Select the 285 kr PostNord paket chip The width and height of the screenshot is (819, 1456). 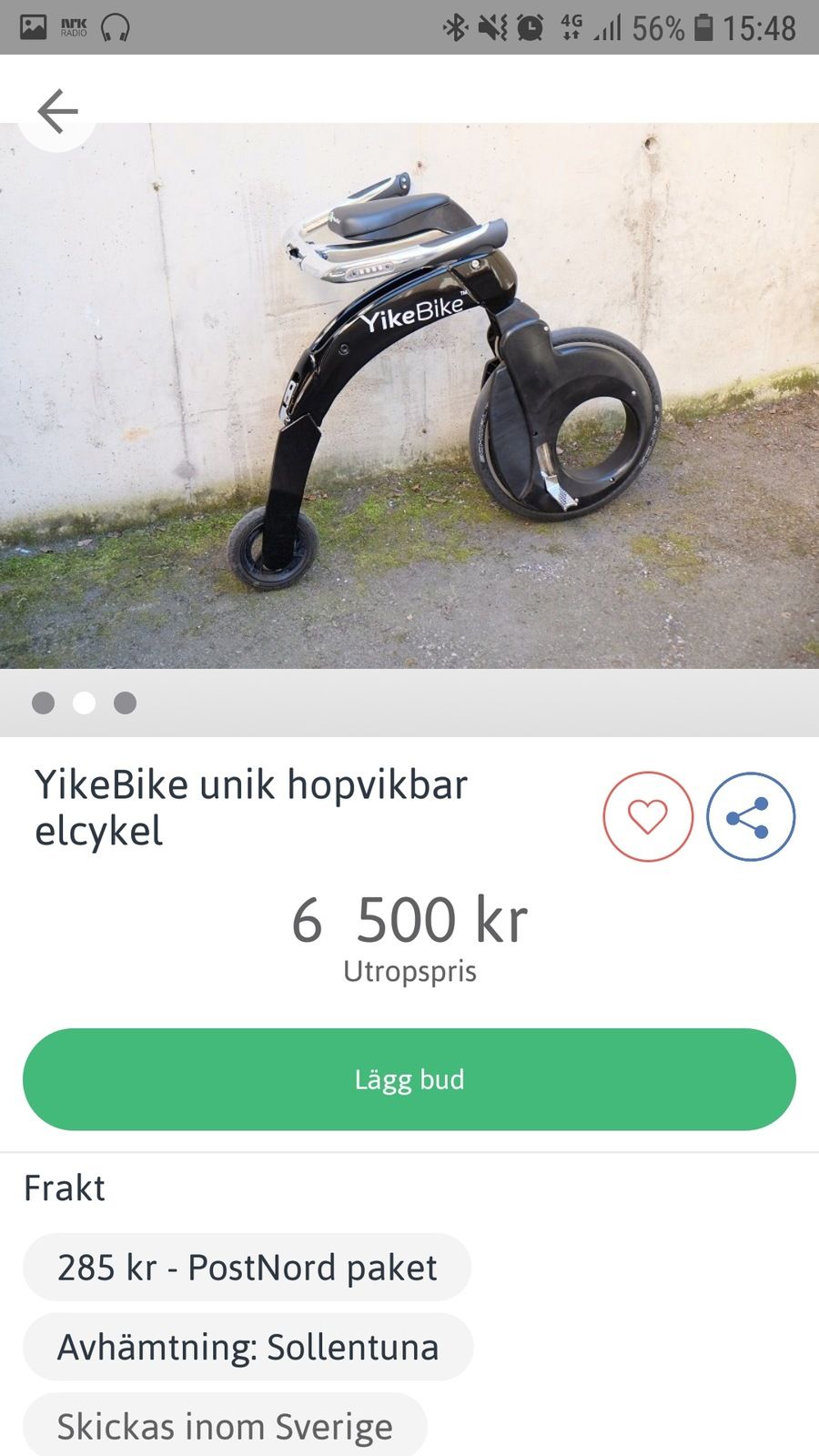(x=247, y=1267)
